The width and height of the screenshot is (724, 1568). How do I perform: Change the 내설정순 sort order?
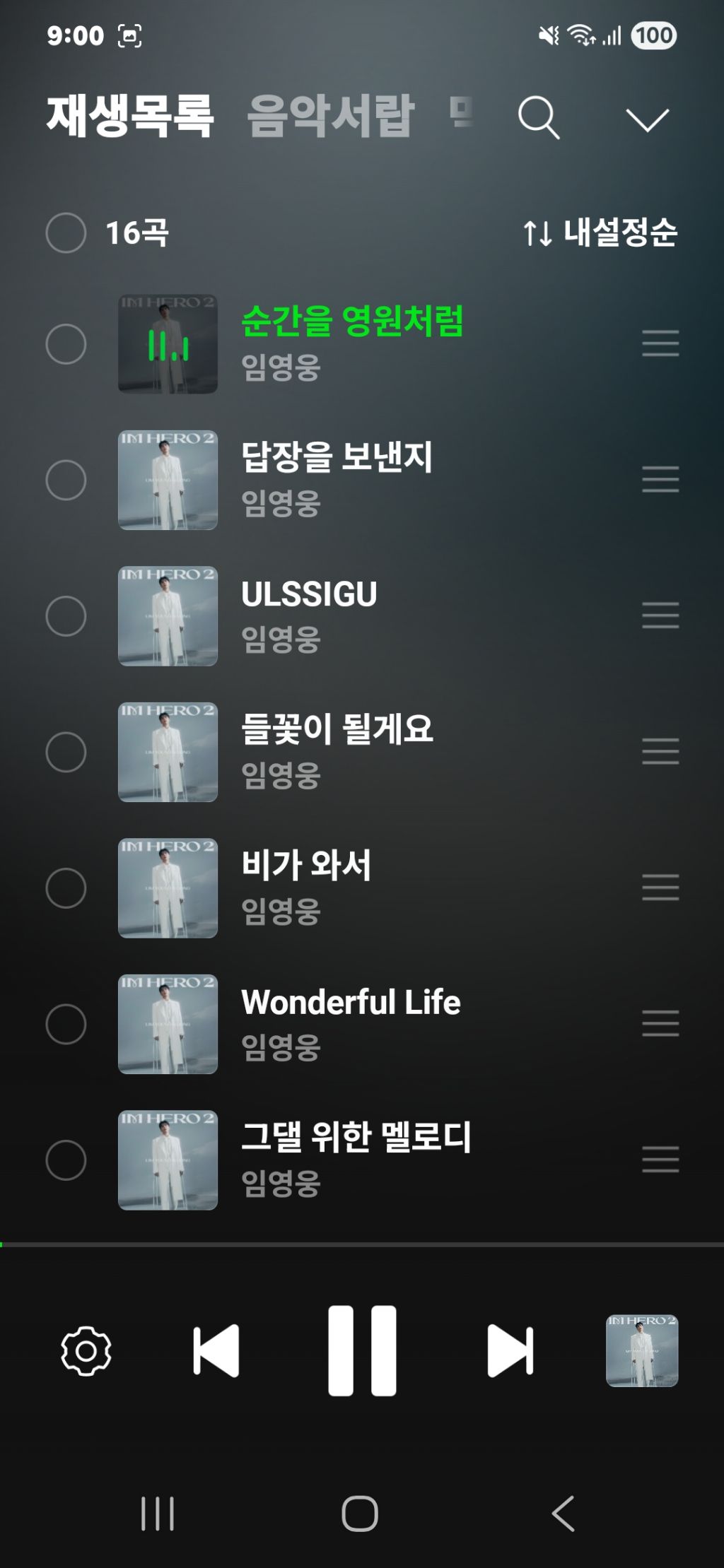click(600, 232)
